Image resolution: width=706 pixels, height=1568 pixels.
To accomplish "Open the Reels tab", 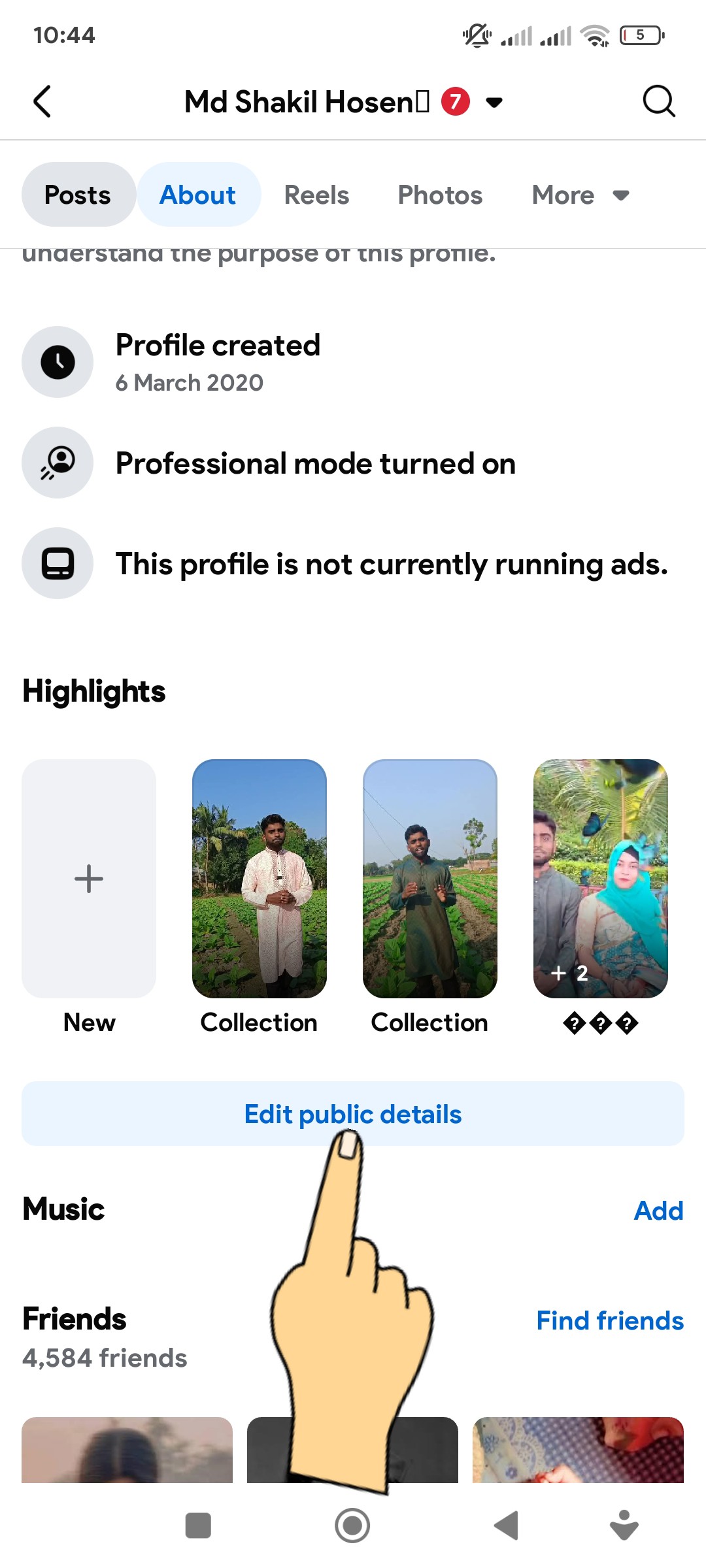I will pos(316,195).
